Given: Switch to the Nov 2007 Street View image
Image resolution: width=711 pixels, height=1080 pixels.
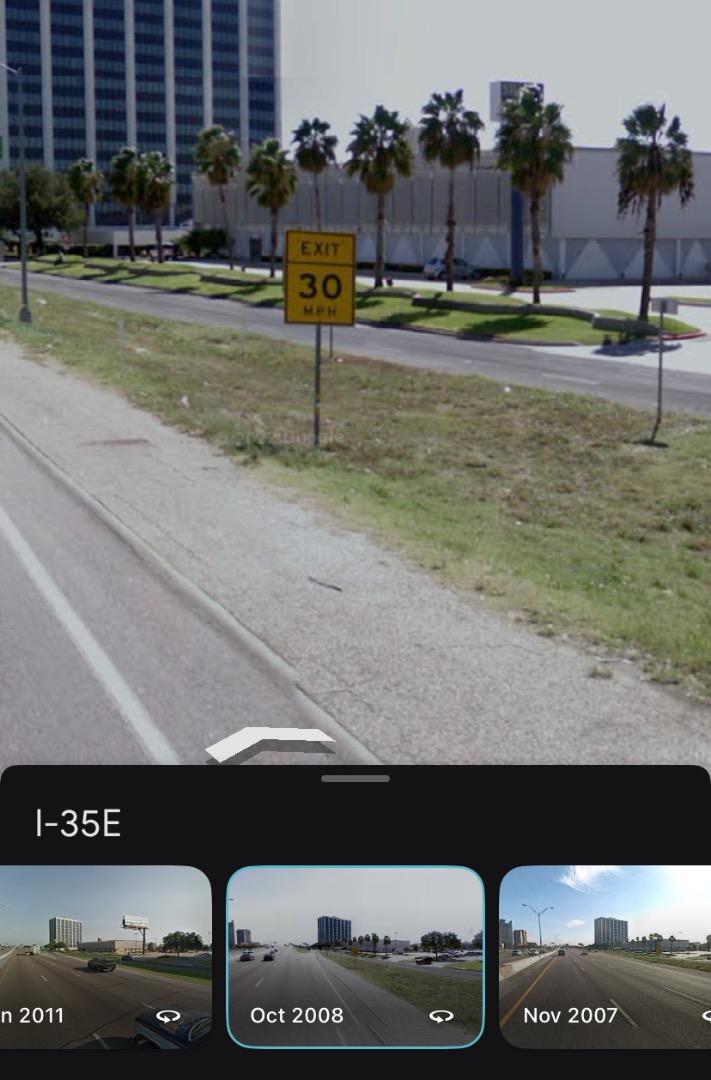Looking at the screenshot, I should [x=606, y=955].
